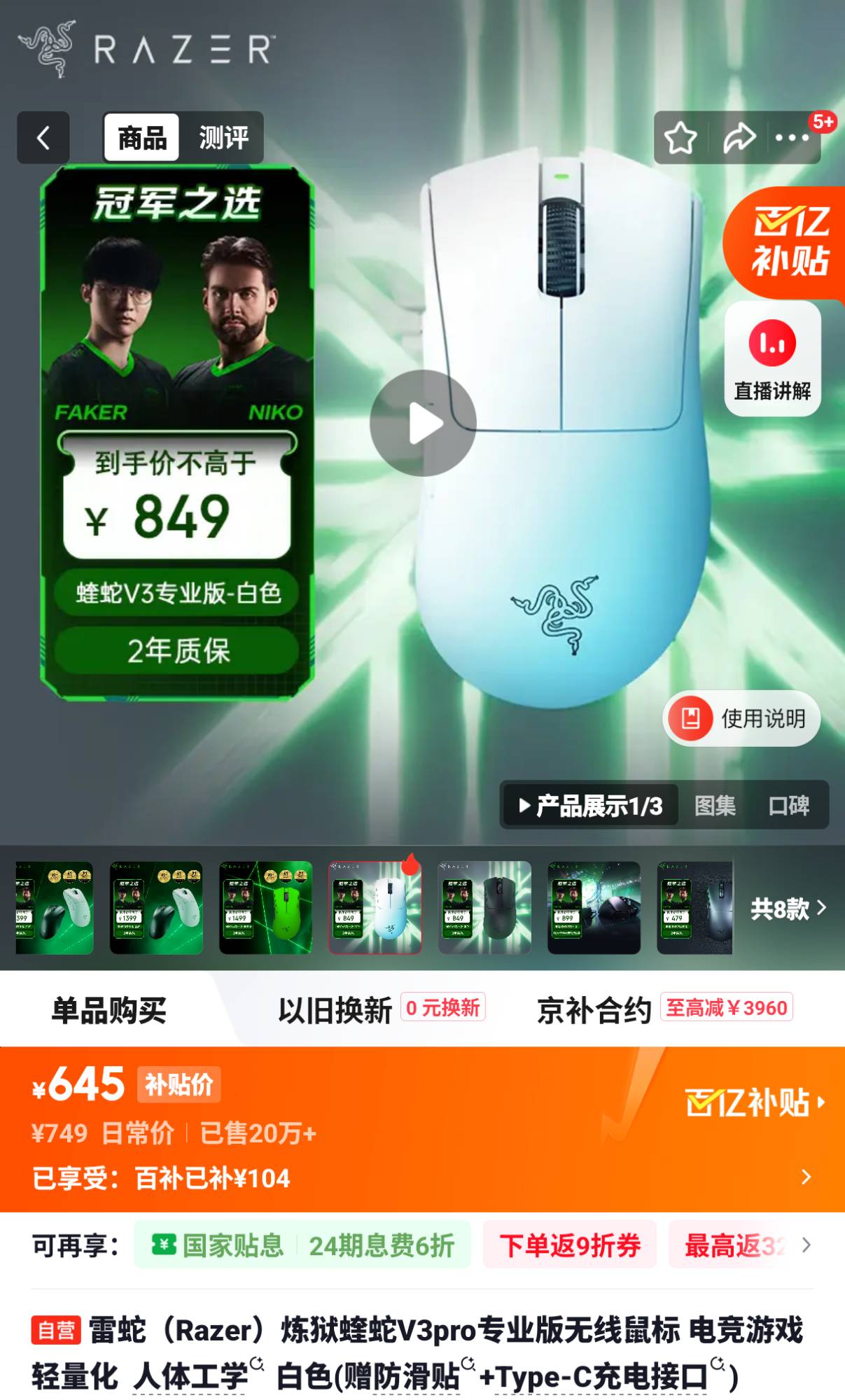The width and height of the screenshot is (845, 1400).
Task: Select the bright green mouse variant thumbnail
Action: pos(266,907)
